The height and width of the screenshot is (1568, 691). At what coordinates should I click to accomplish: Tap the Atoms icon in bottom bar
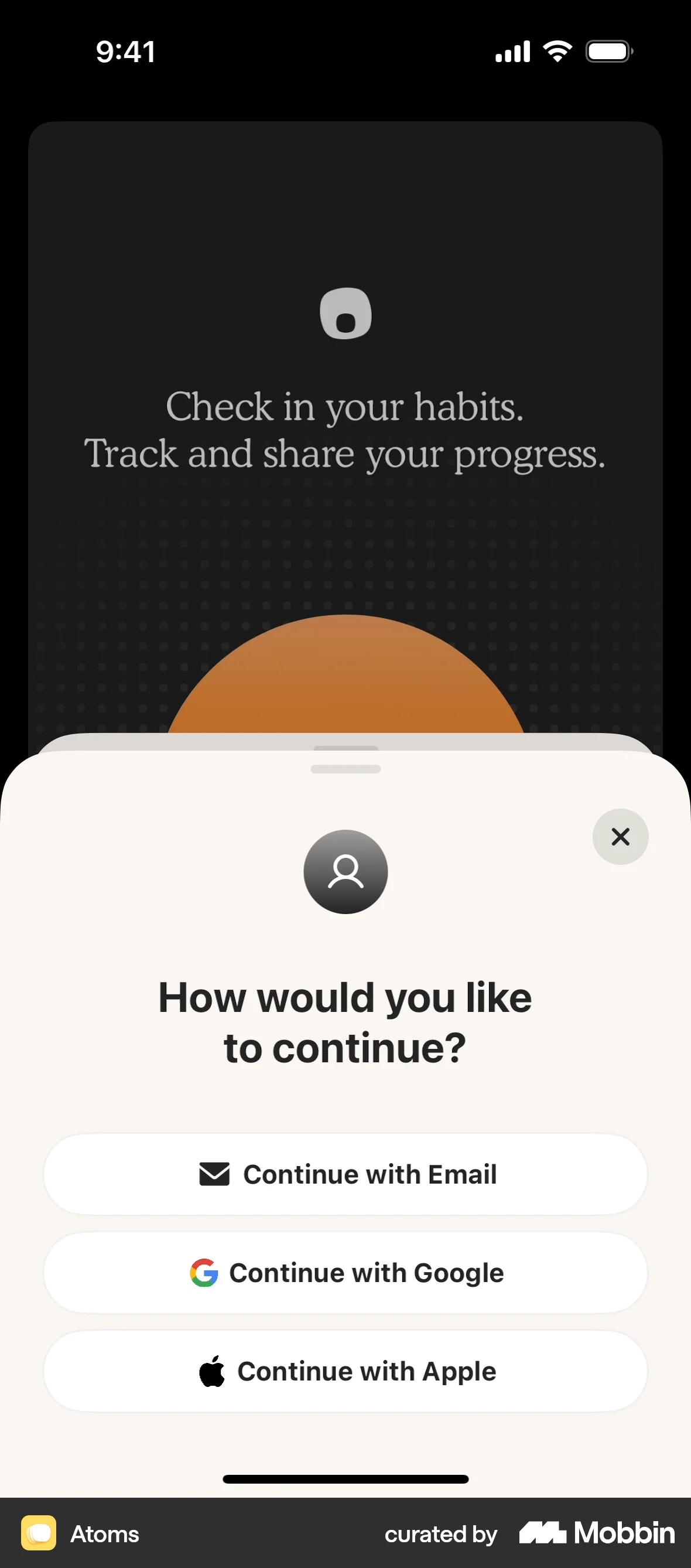39,1533
